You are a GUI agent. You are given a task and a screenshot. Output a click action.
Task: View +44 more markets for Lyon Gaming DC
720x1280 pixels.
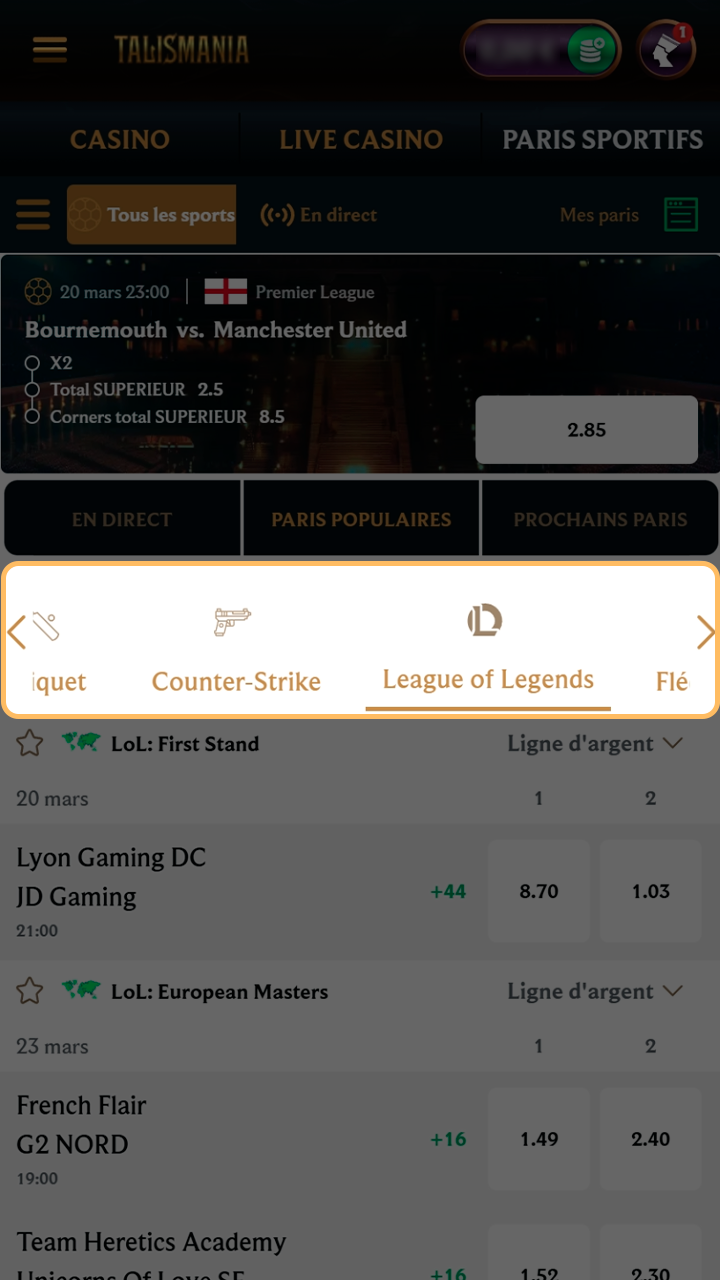[448, 891]
